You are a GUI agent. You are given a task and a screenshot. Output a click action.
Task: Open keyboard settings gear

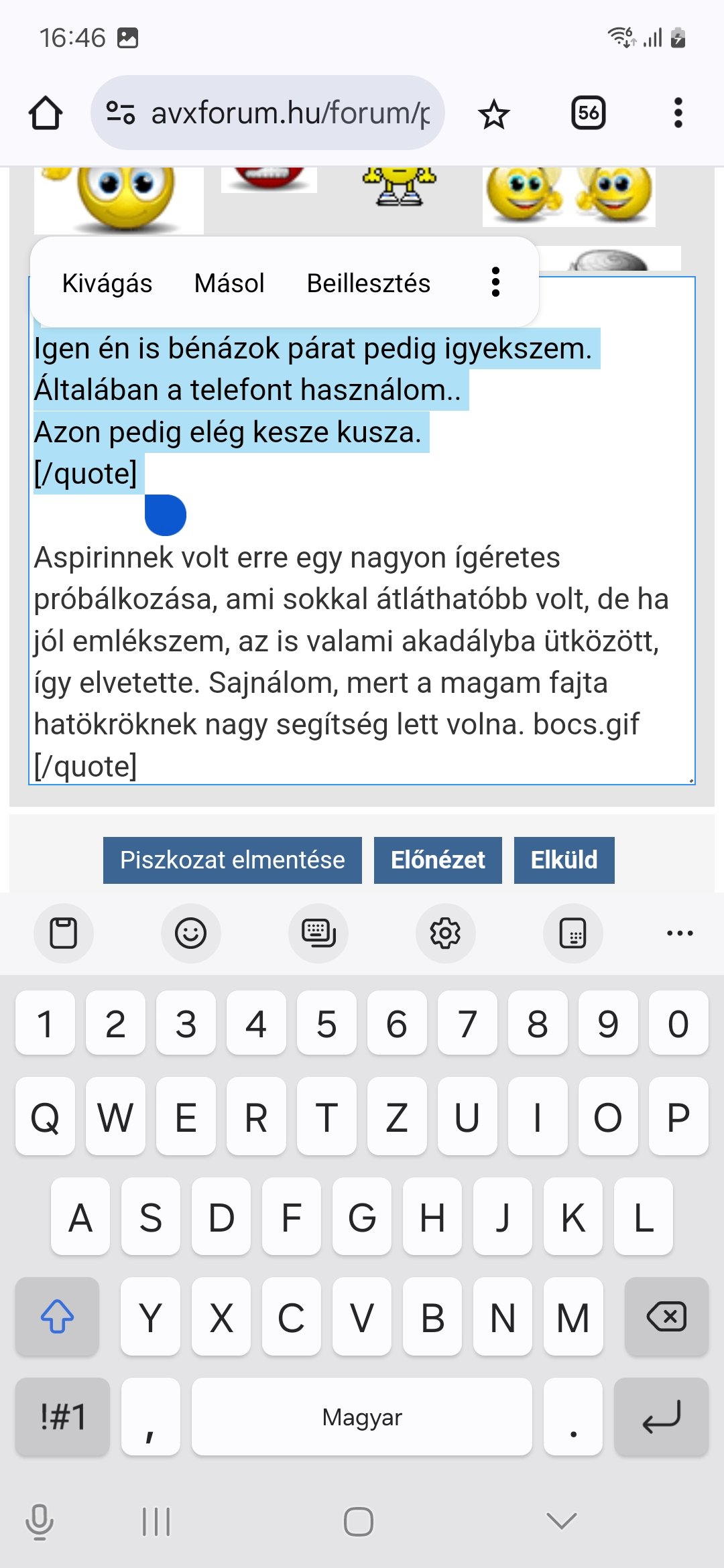[x=445, y=933]
